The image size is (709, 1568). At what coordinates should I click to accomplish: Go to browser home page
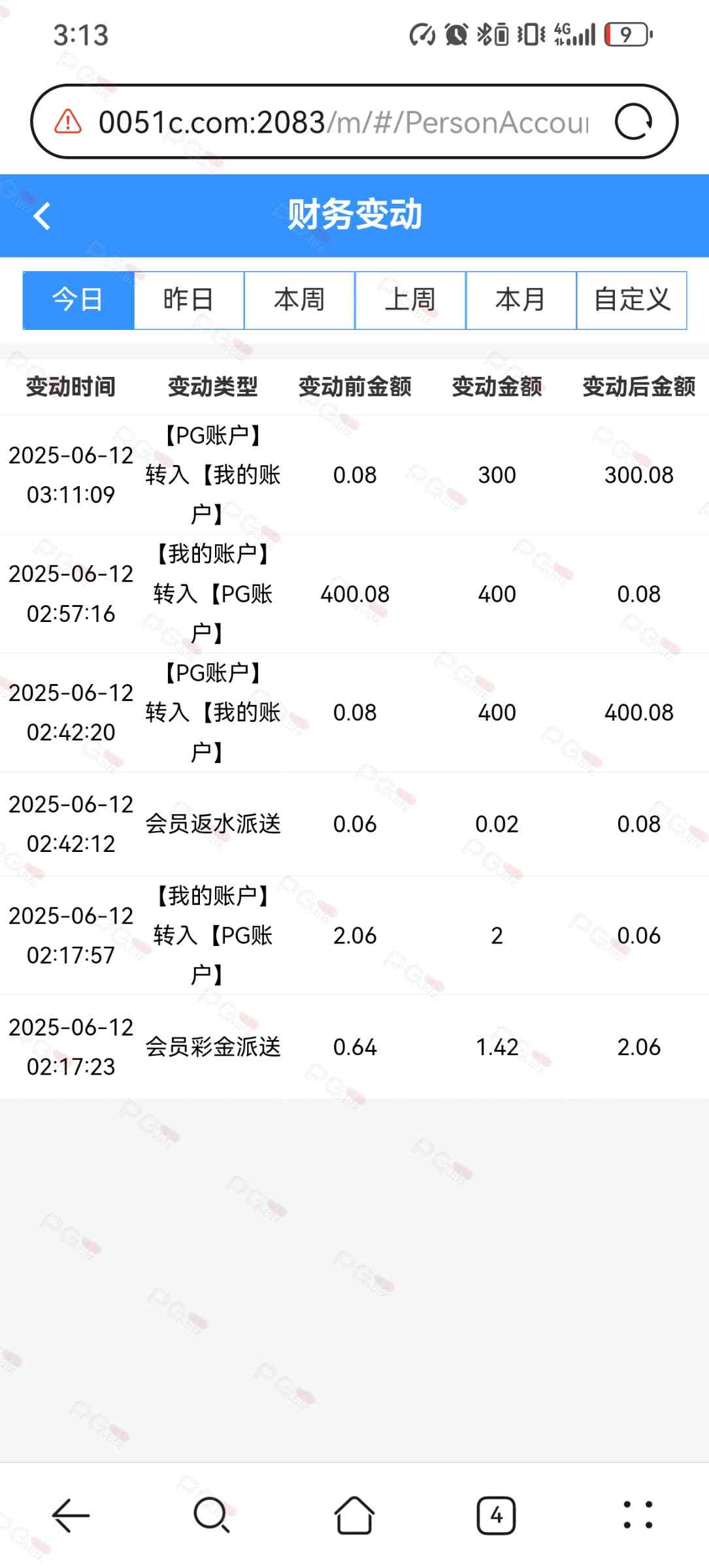click(x=354, y=1514)
